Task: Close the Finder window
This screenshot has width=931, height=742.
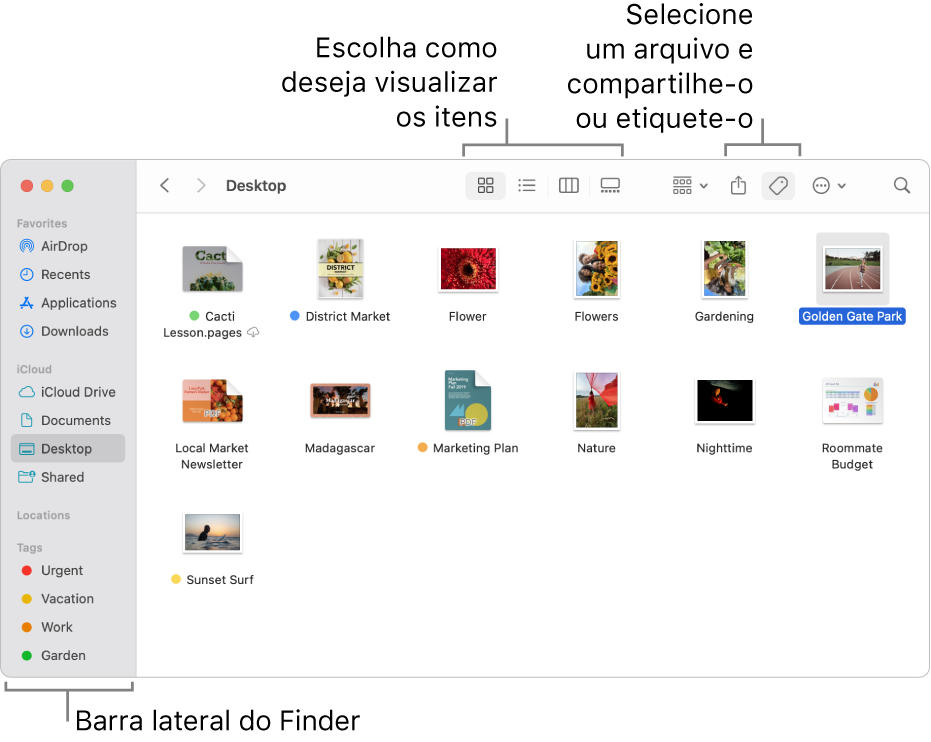Action: click(x=27, y=186)
